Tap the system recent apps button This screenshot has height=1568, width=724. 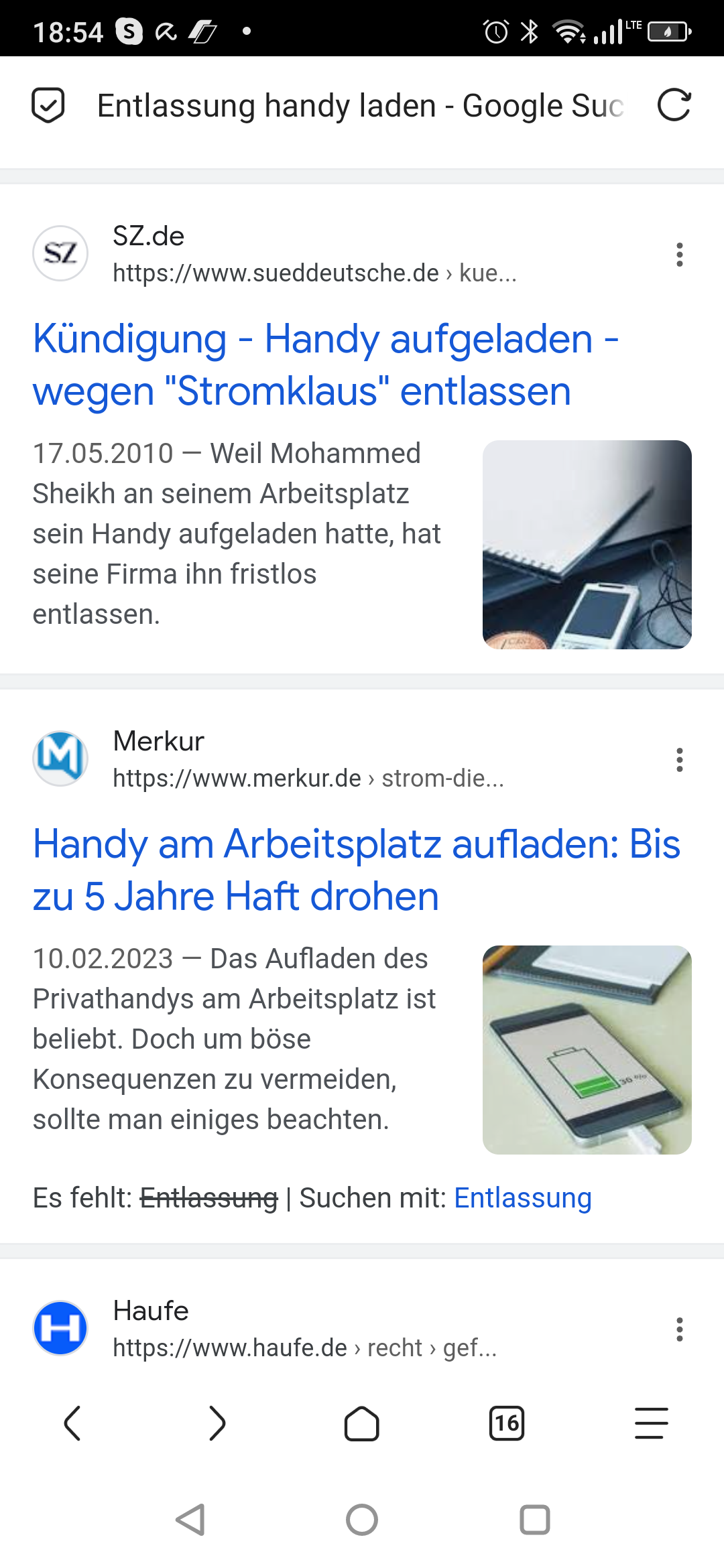point(534,1520)
